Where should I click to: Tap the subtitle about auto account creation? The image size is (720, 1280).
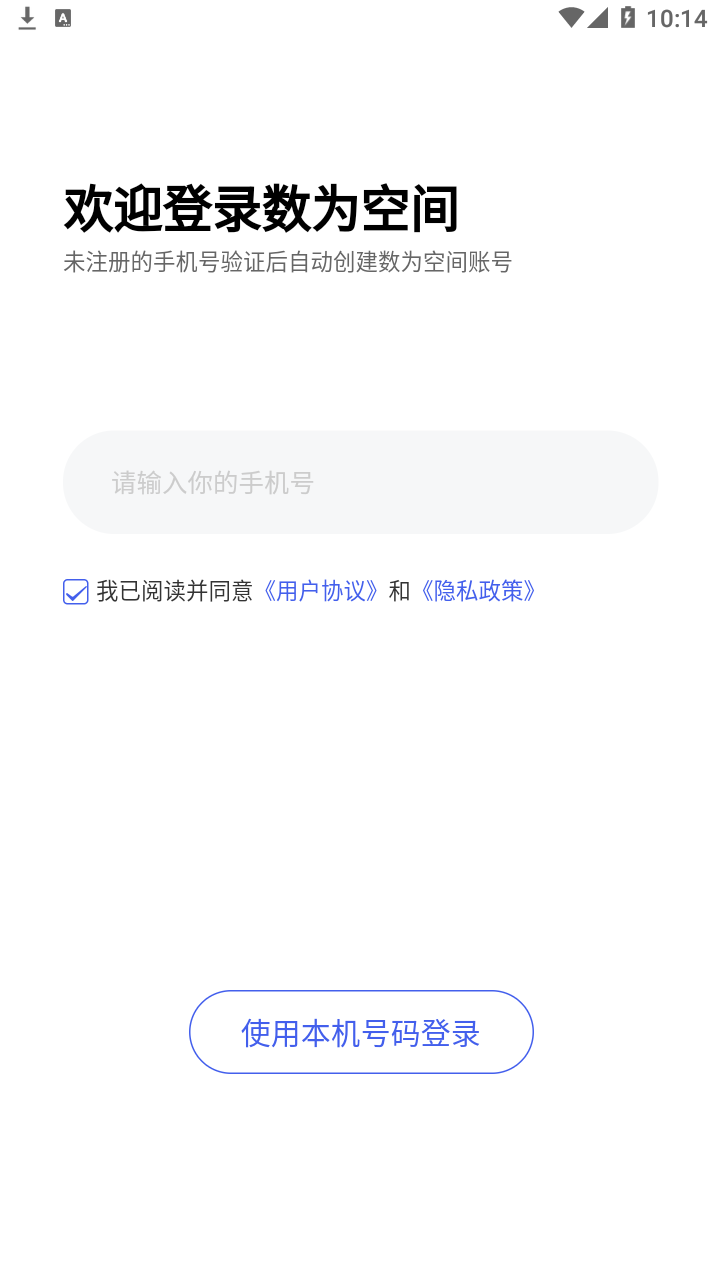287,261
